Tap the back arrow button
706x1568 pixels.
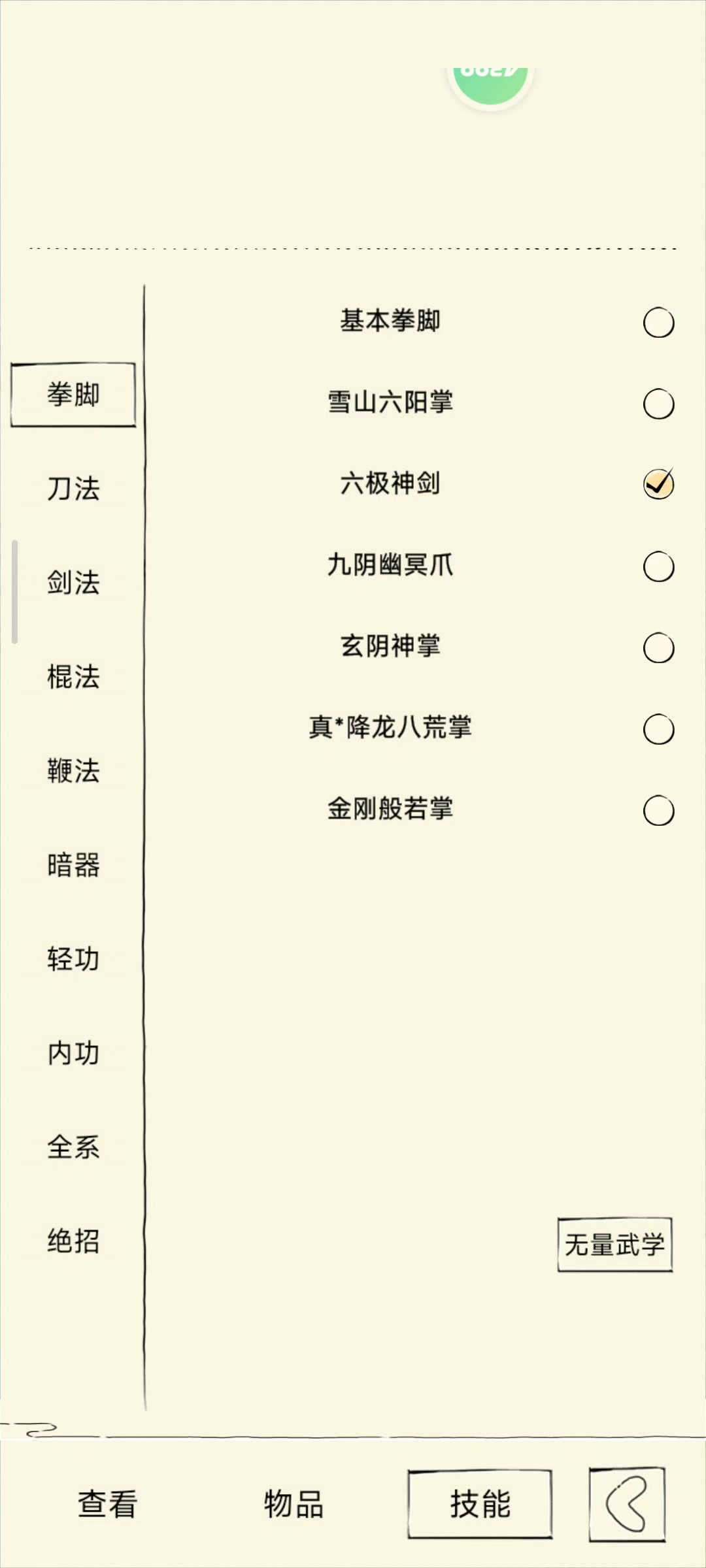[627, 1504]
